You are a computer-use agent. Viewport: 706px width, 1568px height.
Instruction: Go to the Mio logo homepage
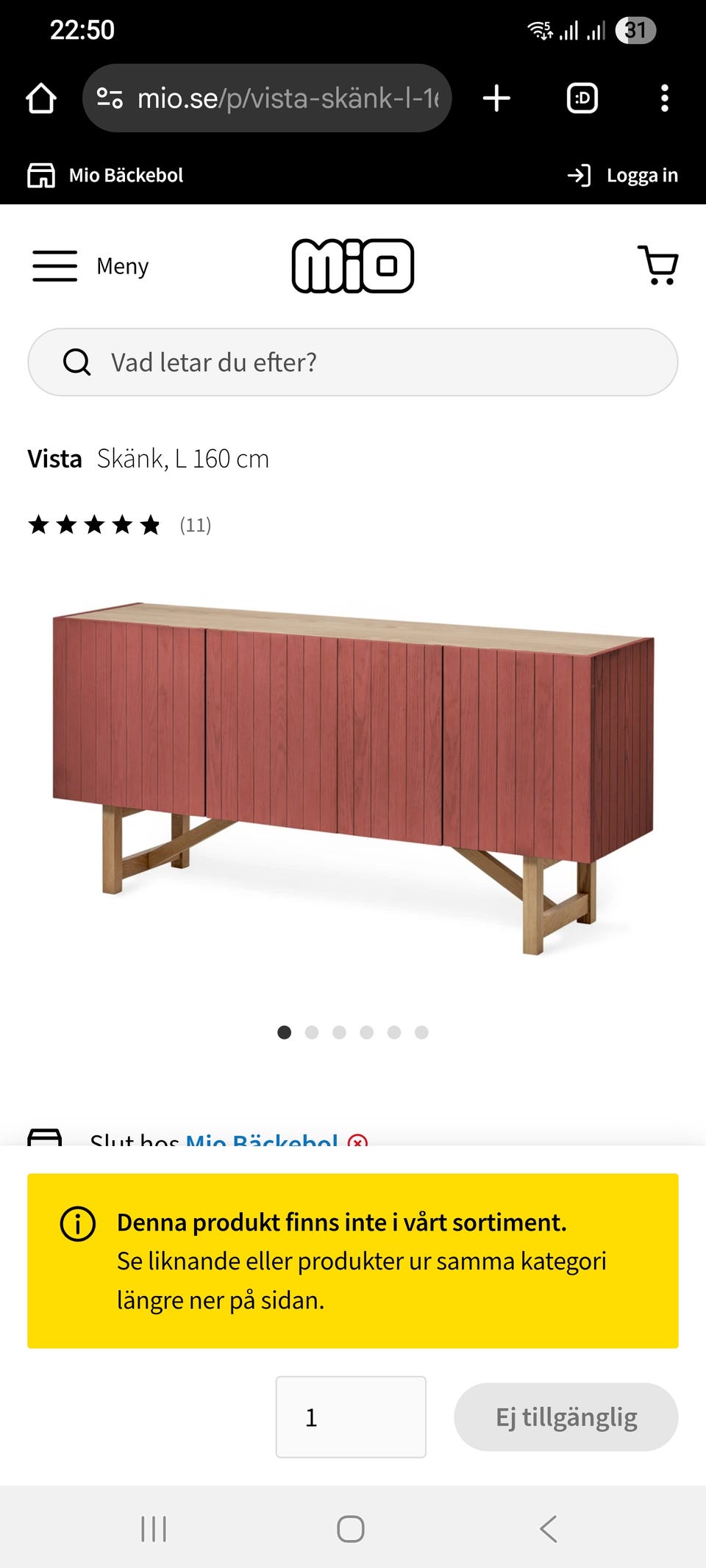(353, 265)
